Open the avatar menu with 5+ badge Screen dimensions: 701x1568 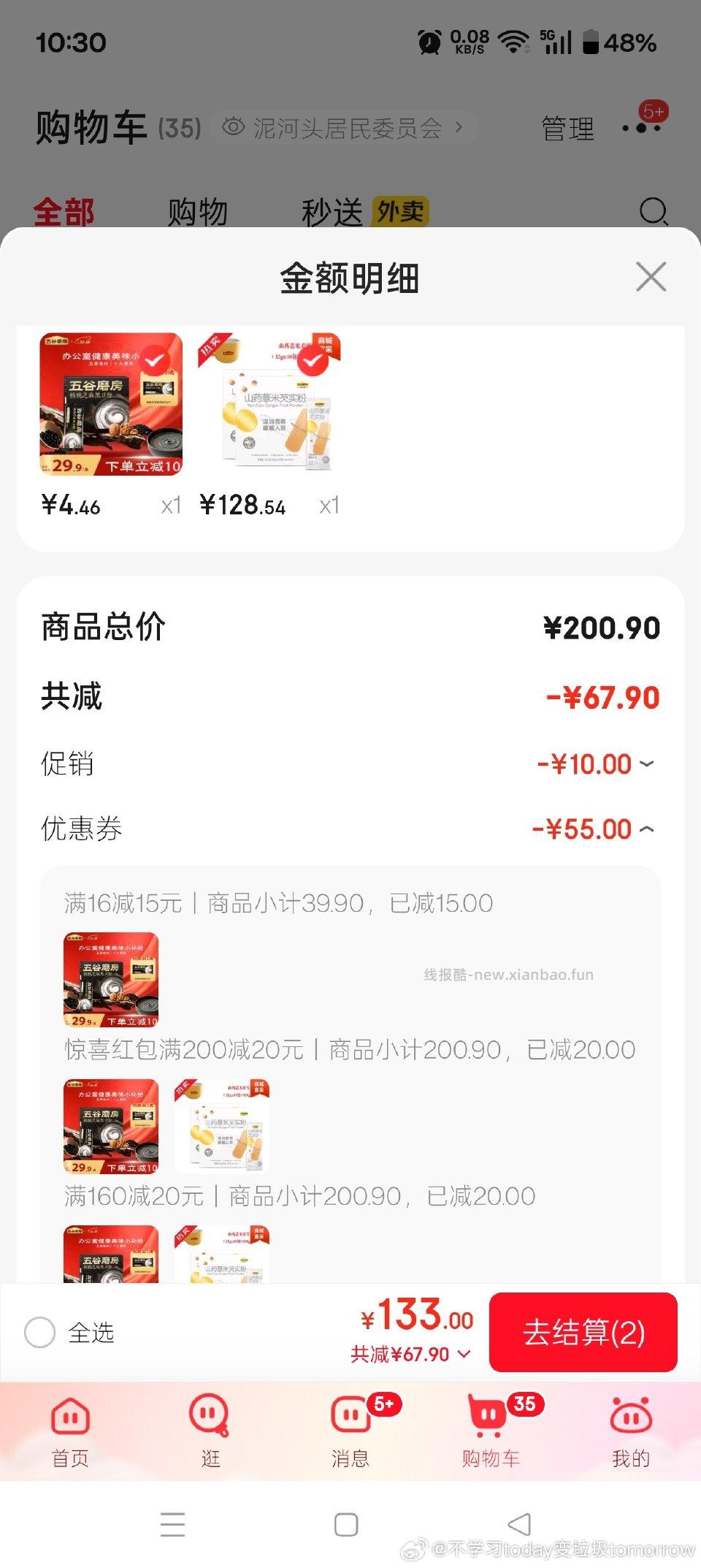[641, 128]
